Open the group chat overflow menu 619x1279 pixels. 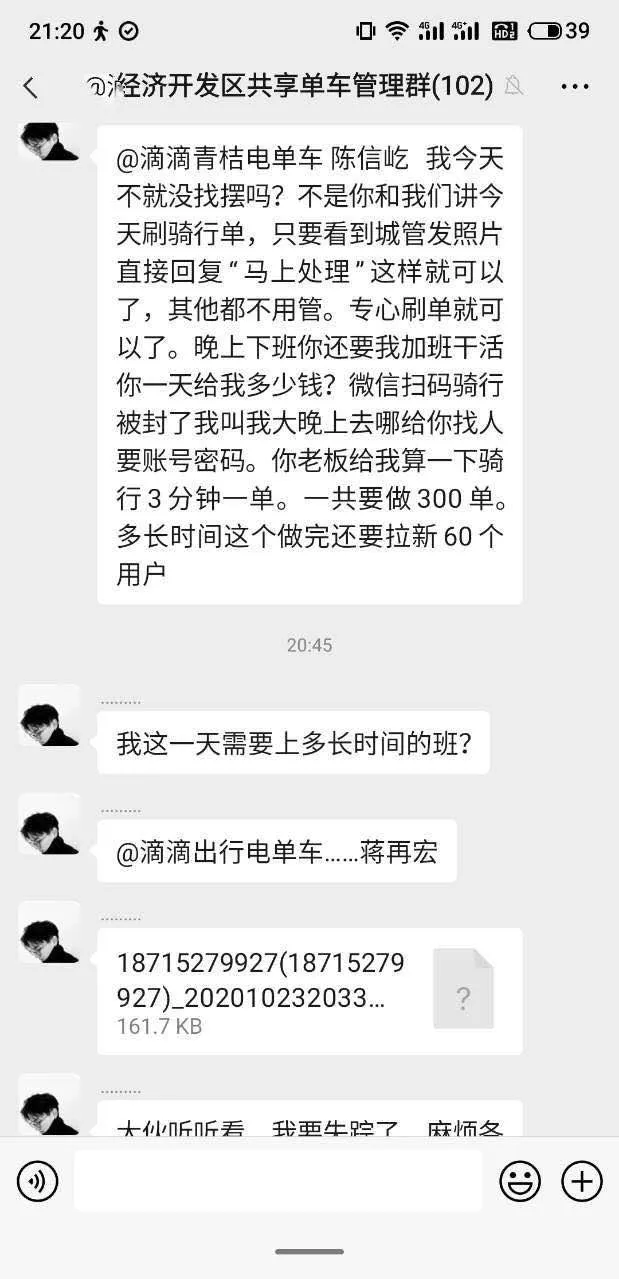[575, 87]
